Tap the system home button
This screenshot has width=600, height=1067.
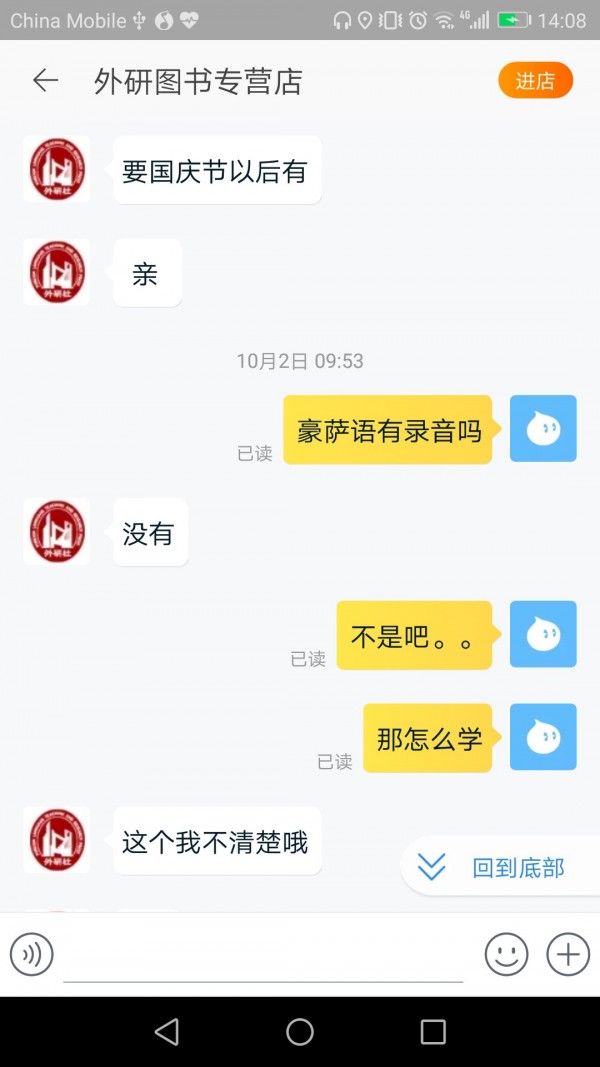click(x=300, y=1032)
